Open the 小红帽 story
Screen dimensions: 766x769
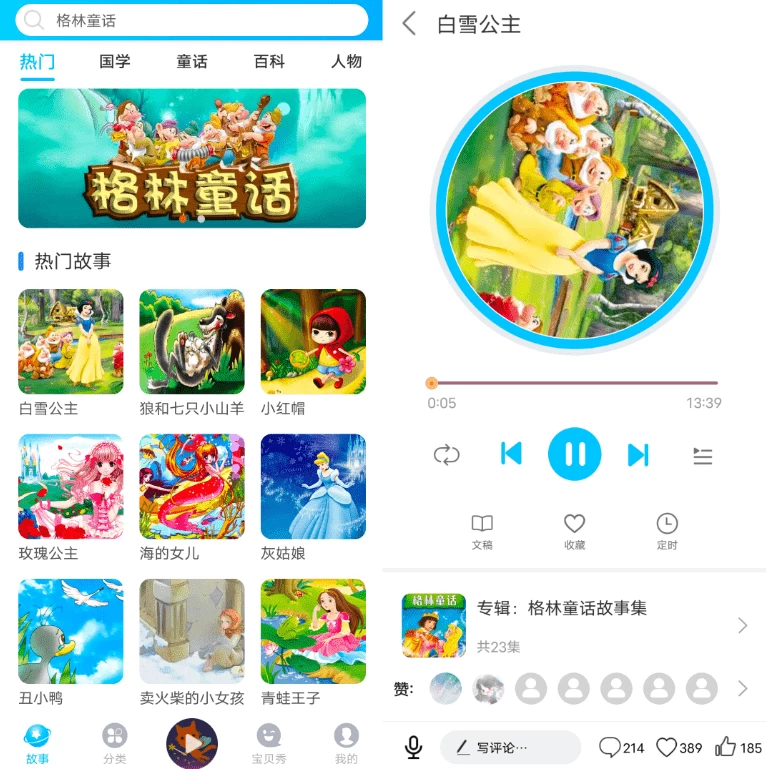[x=313, y=342]
